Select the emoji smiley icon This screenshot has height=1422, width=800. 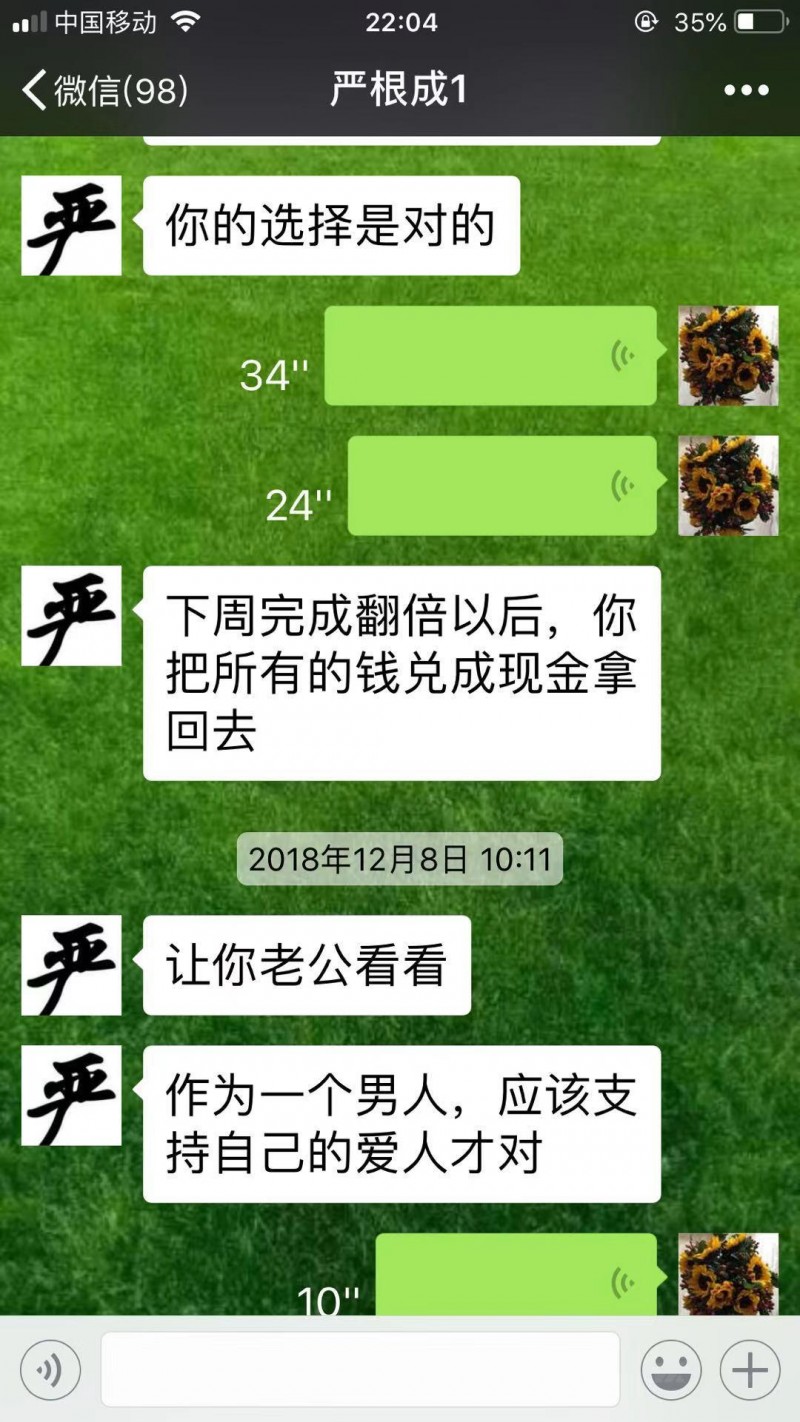tap(673, 1368)
